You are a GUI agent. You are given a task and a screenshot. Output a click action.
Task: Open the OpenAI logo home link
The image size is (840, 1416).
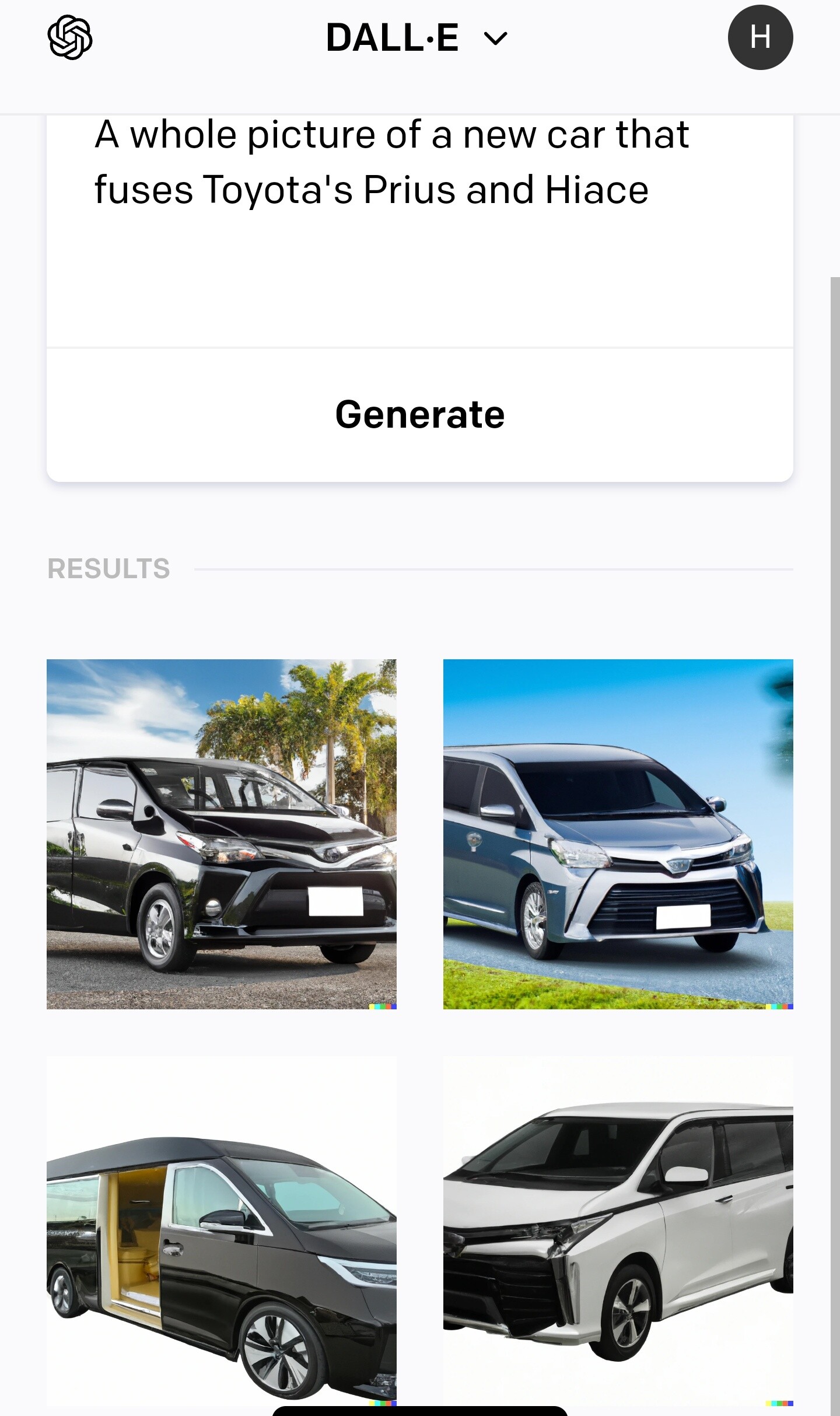[x=69, y=38]
